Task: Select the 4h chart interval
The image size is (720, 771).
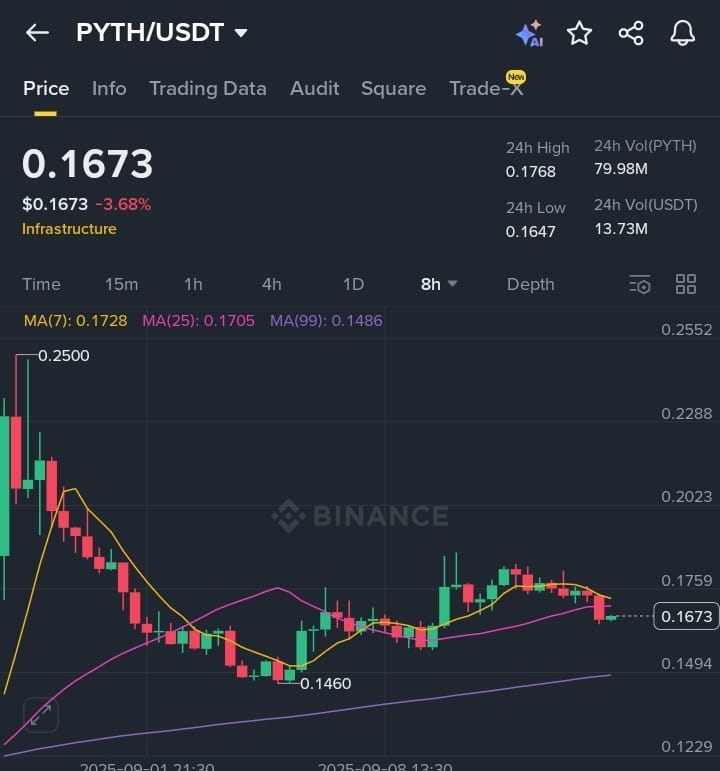Action: (x=271, y=284)
